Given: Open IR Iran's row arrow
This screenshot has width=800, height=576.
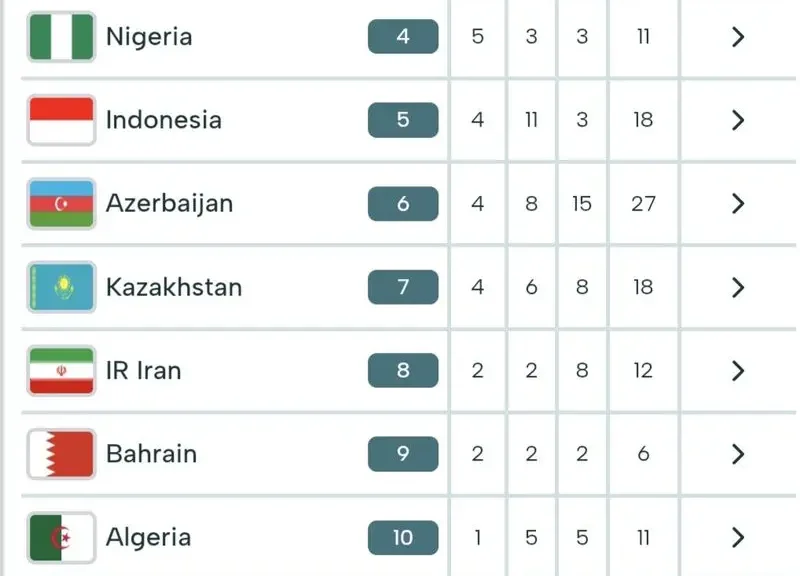Looking at the screenshot, I should point(738,370).
